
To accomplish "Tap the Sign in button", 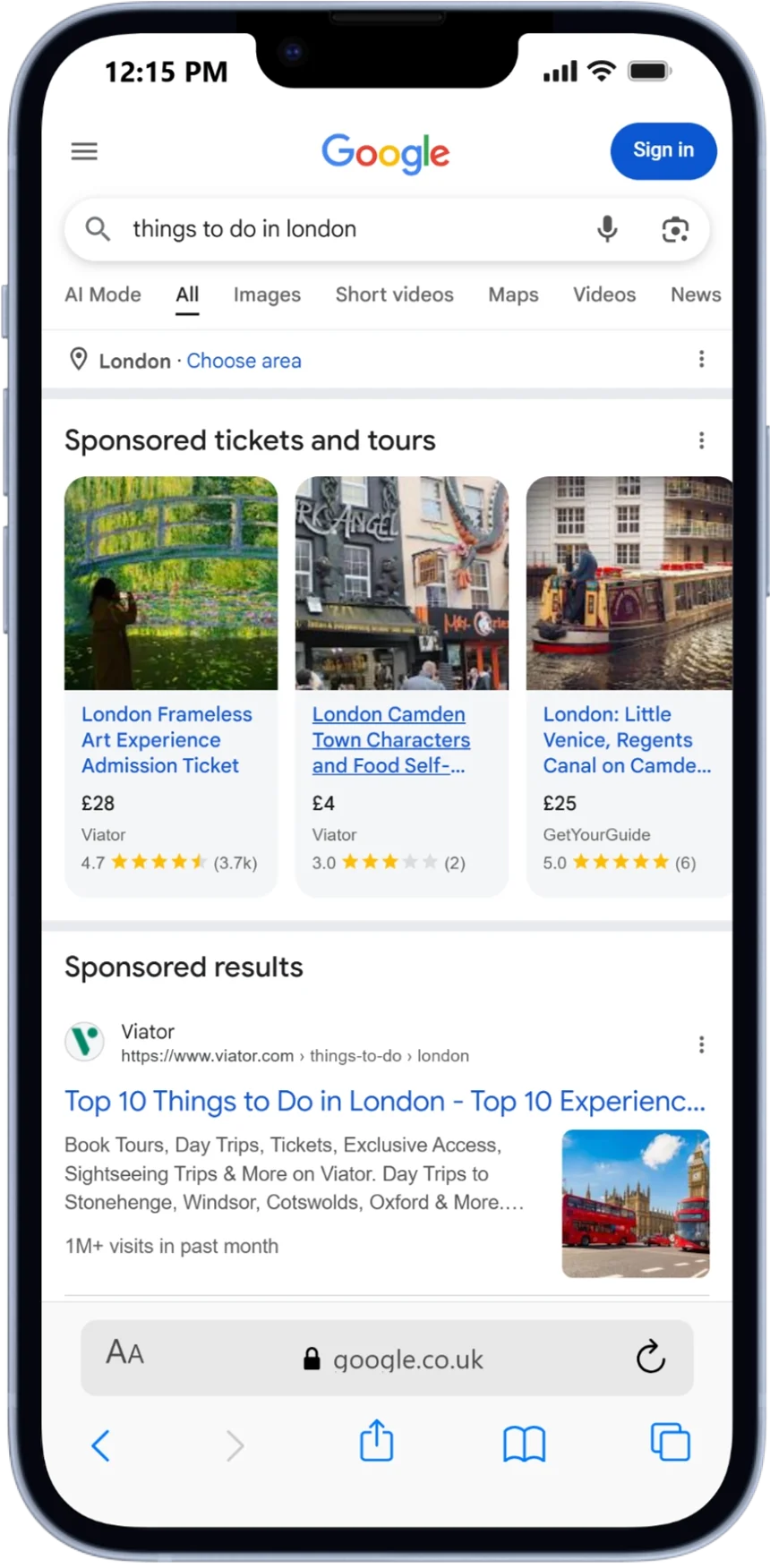I will point(663,150).
